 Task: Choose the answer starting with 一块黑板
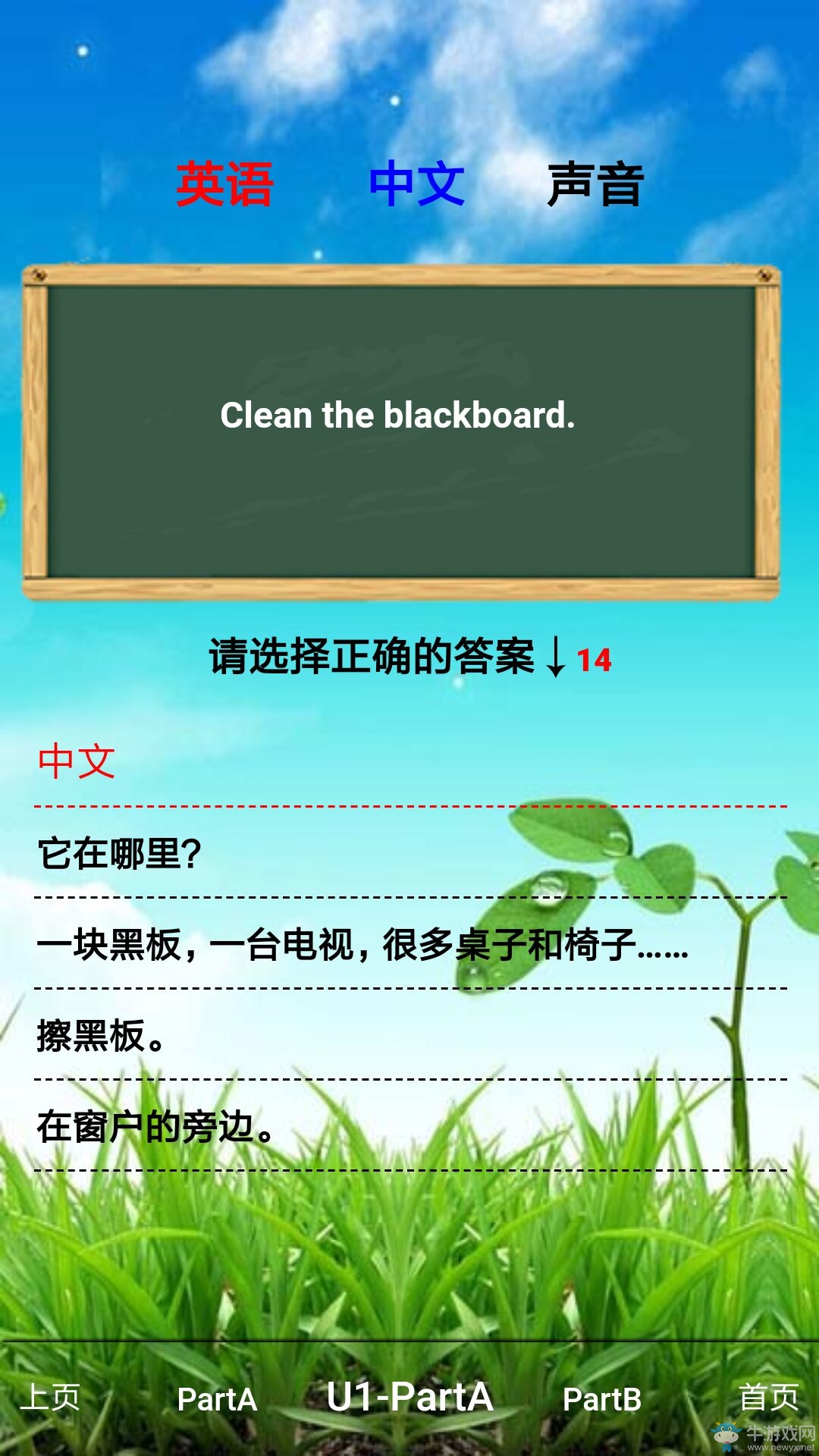pyautogui.click(x=362, y=945)
